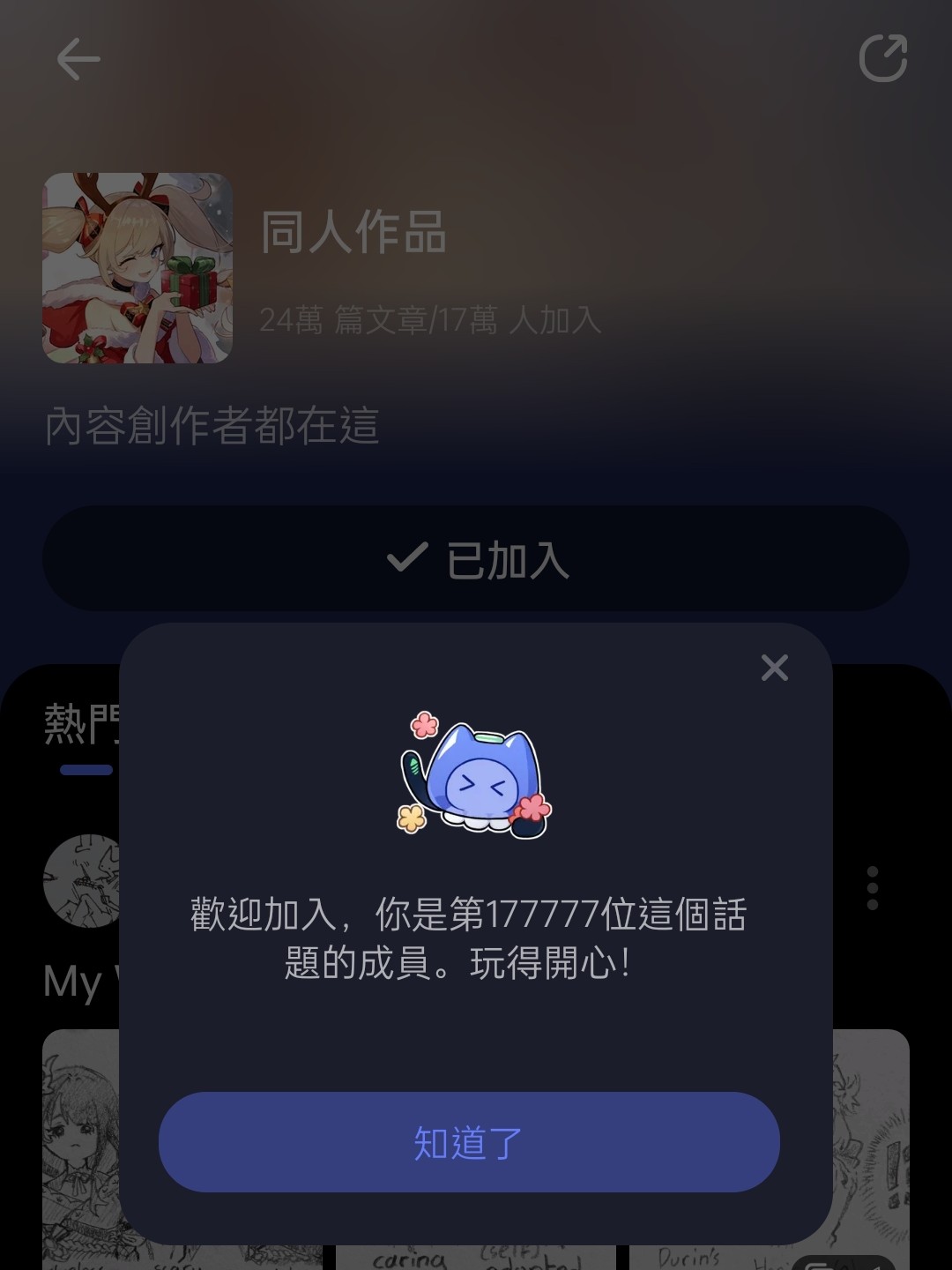This screenshot has width=952, height=1270.
Task: Tap the checkmark inside the 已加入 button
Action: point(406,557)
